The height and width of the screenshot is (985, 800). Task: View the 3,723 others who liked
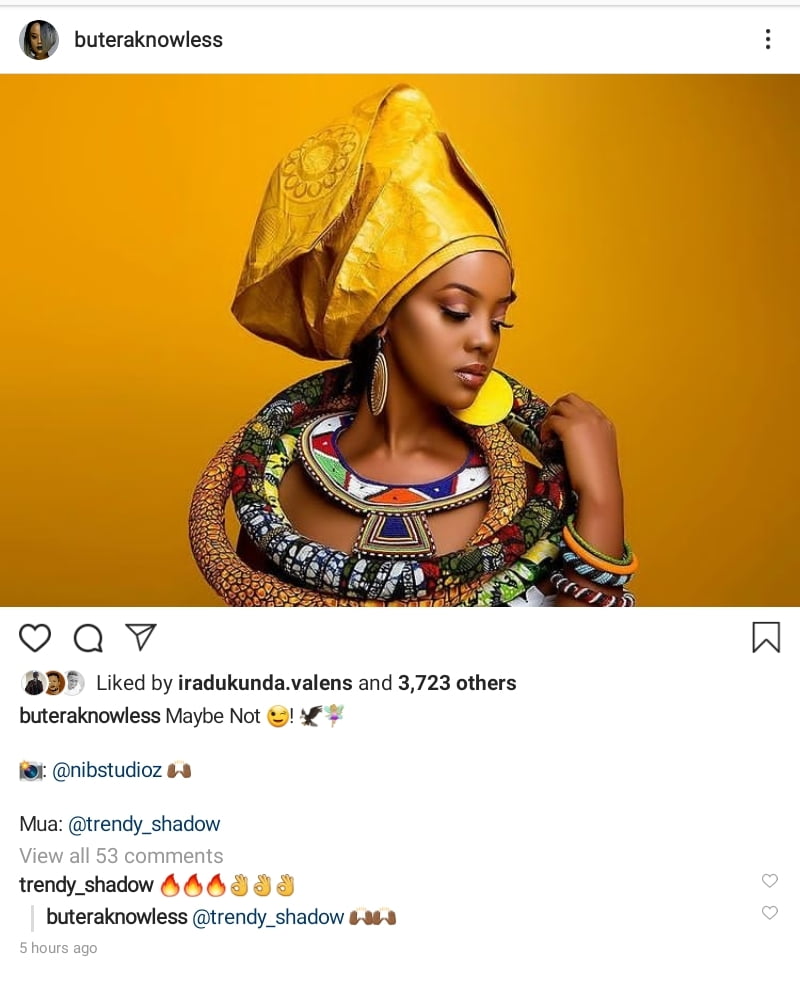(x=457, y=684)
